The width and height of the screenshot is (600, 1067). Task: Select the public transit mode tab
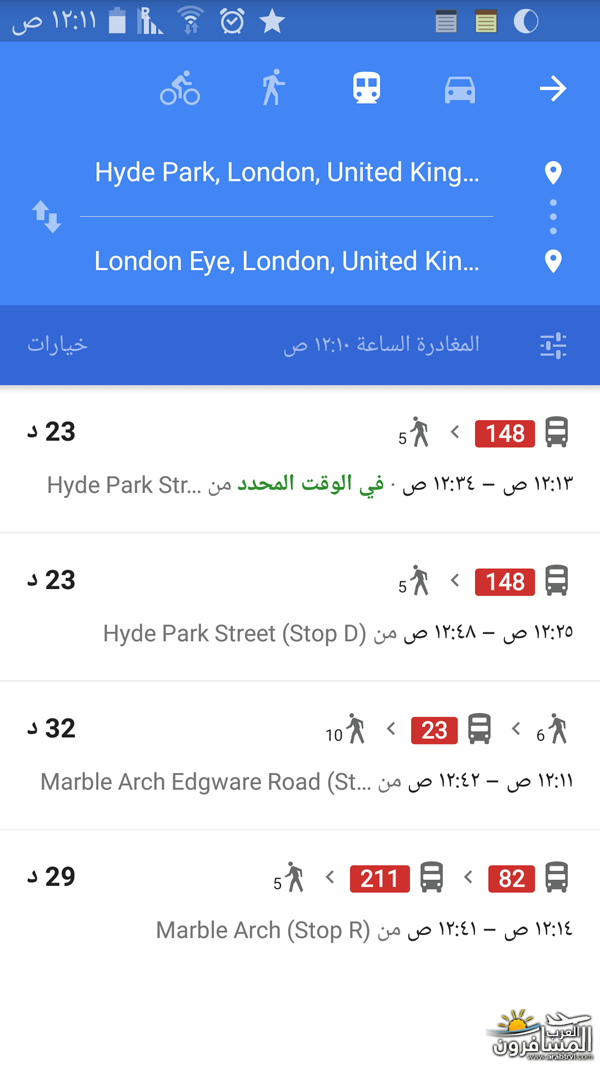click(366, 89)
